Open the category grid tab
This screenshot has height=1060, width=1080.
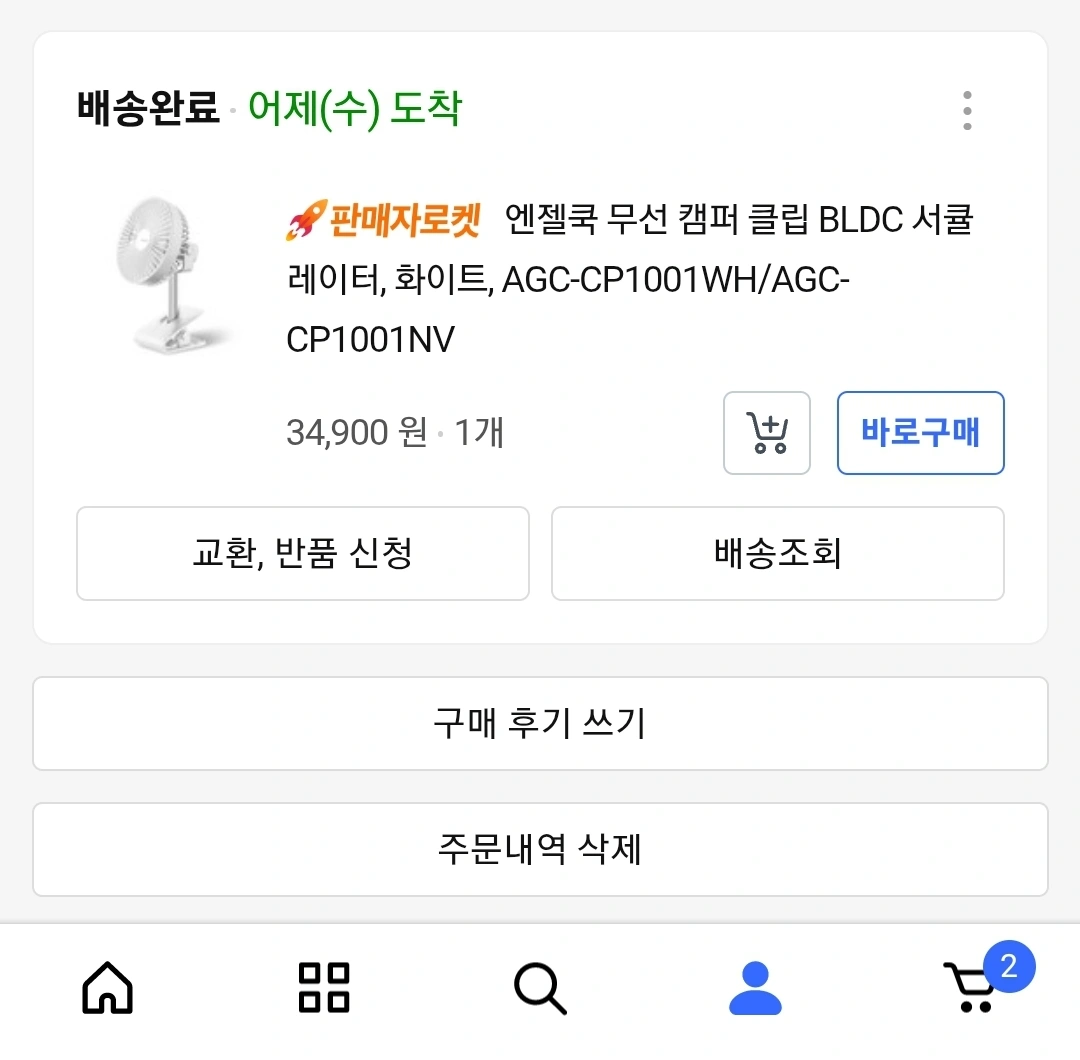pyautogui.click(x=324, y=988)
